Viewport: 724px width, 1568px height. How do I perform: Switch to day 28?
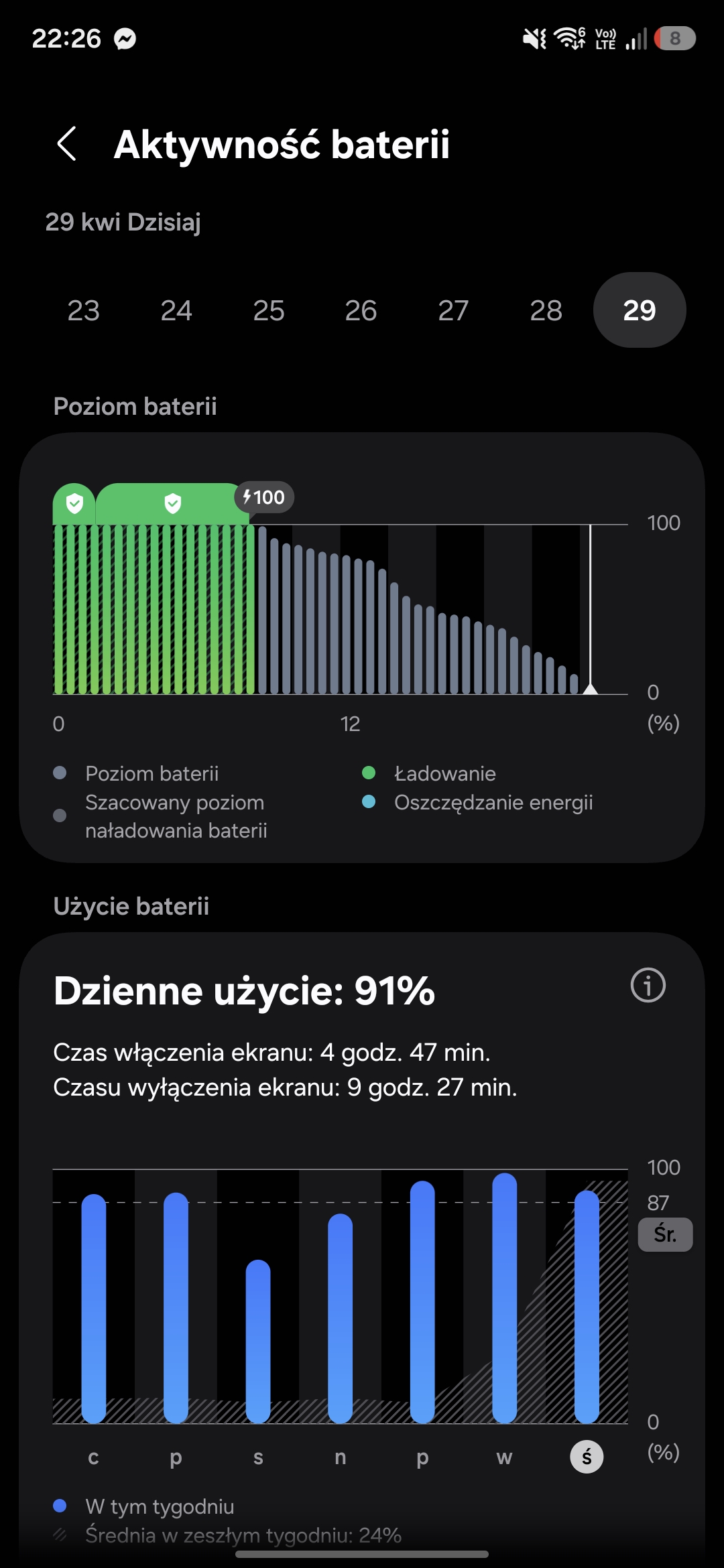tap(546, 310)
